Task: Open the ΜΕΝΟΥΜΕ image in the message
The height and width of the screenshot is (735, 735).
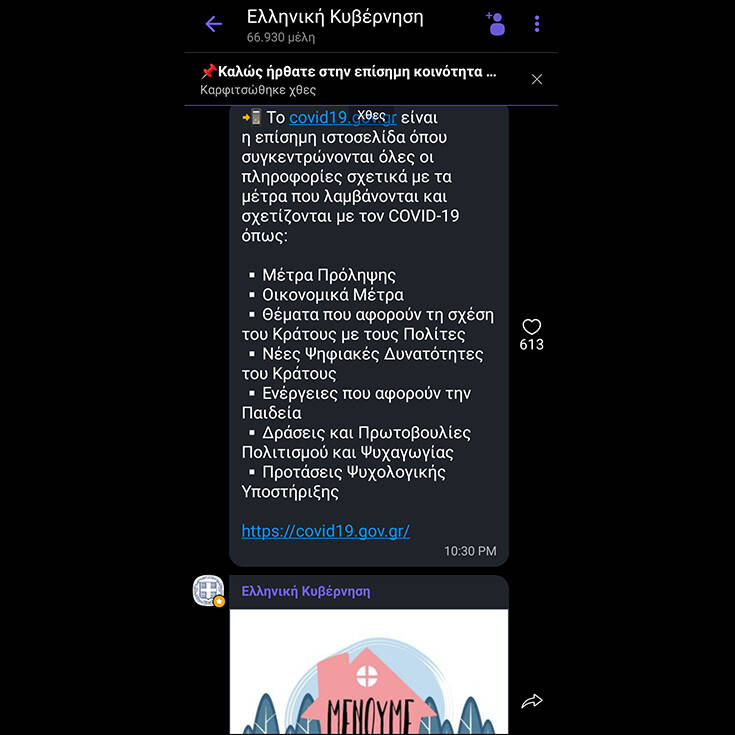Action: pos(368,675)
